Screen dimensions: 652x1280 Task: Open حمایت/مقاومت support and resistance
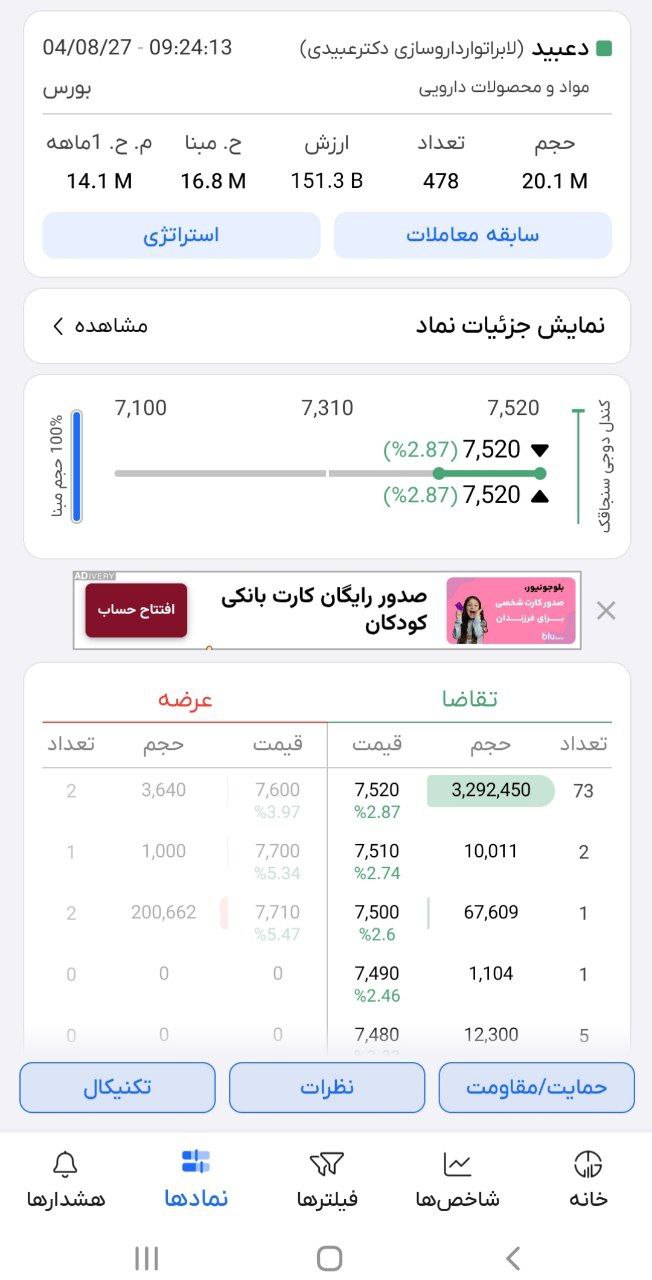pyautogui.click(x=536, y=1087)
